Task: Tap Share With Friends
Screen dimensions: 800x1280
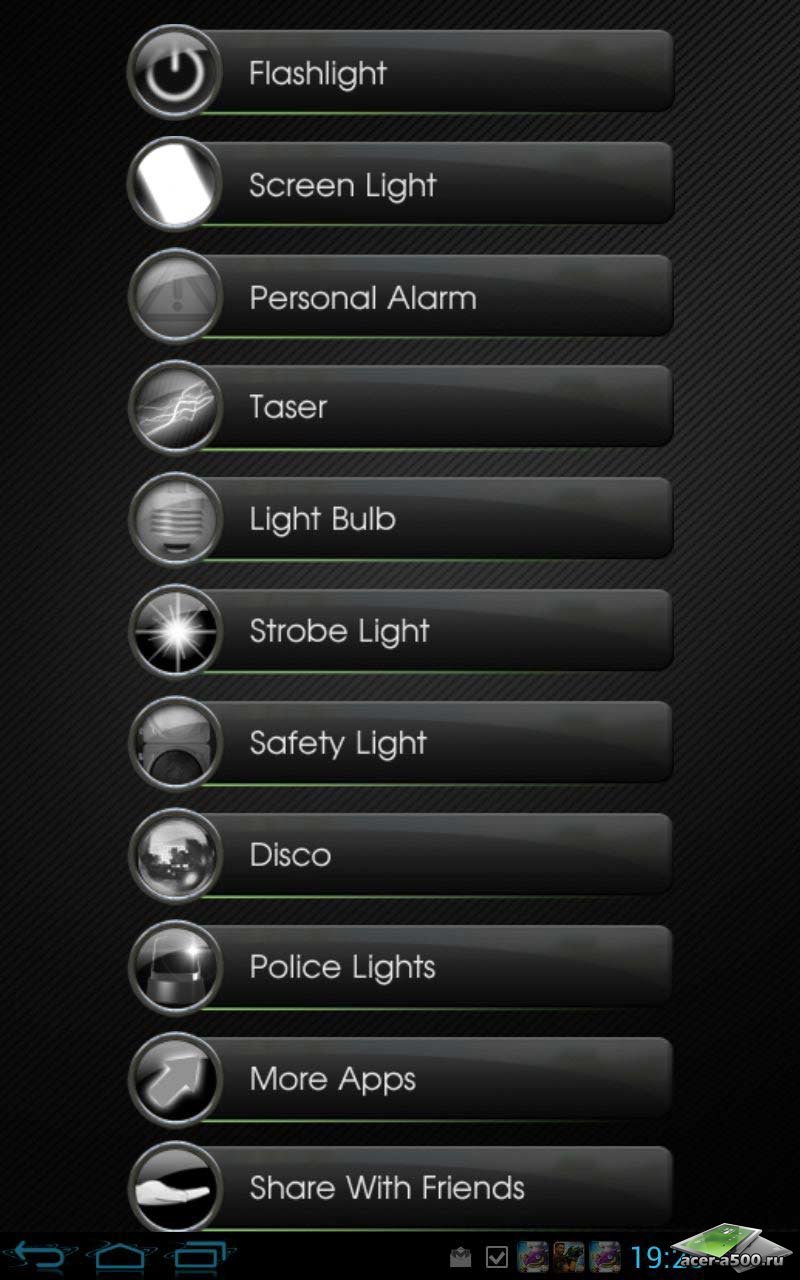Action: click(400, 1188)
